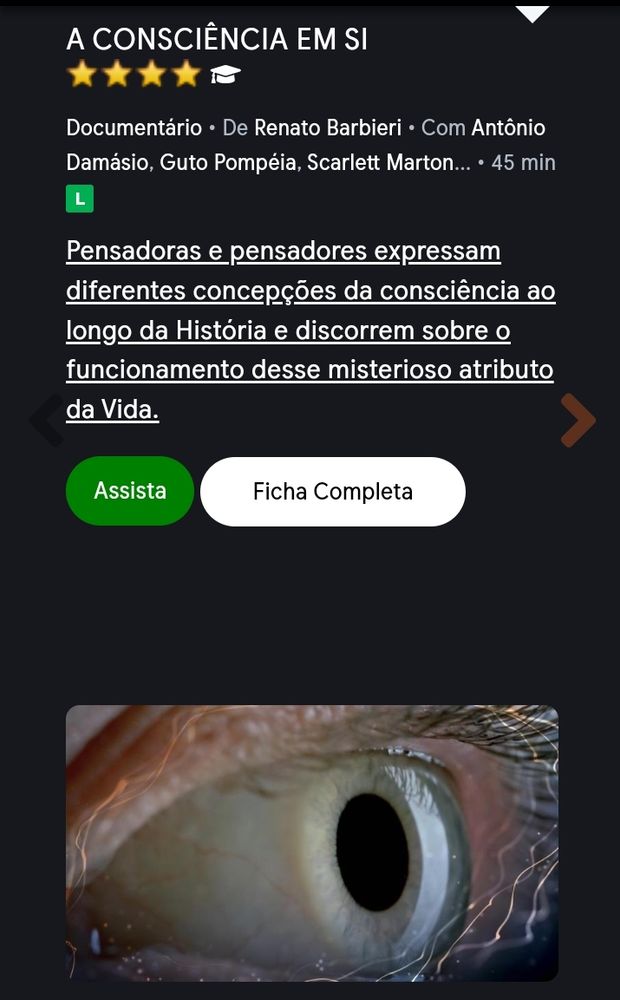
Task: Open director Renato Barbieri's page
Action: pos(328,128)
